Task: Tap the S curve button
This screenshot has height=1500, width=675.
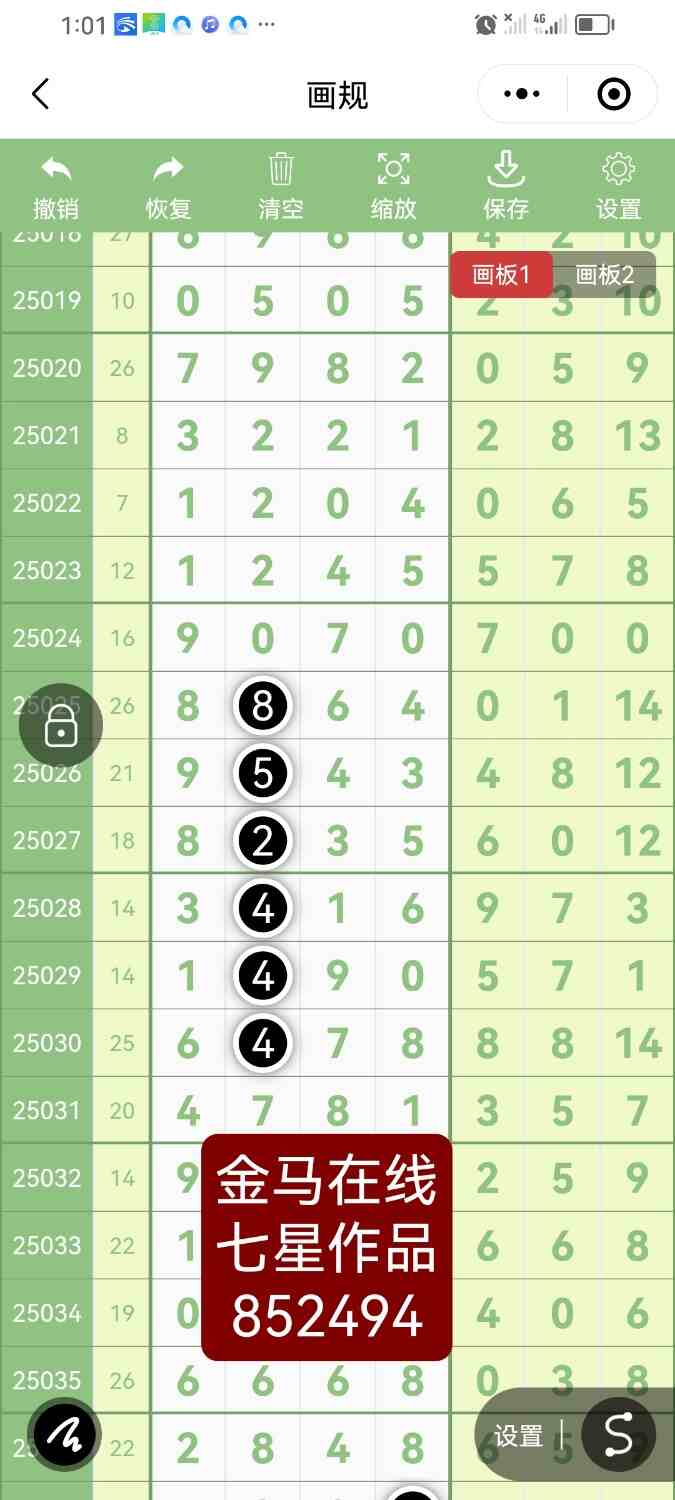Action: click(x=619, y=1436)
